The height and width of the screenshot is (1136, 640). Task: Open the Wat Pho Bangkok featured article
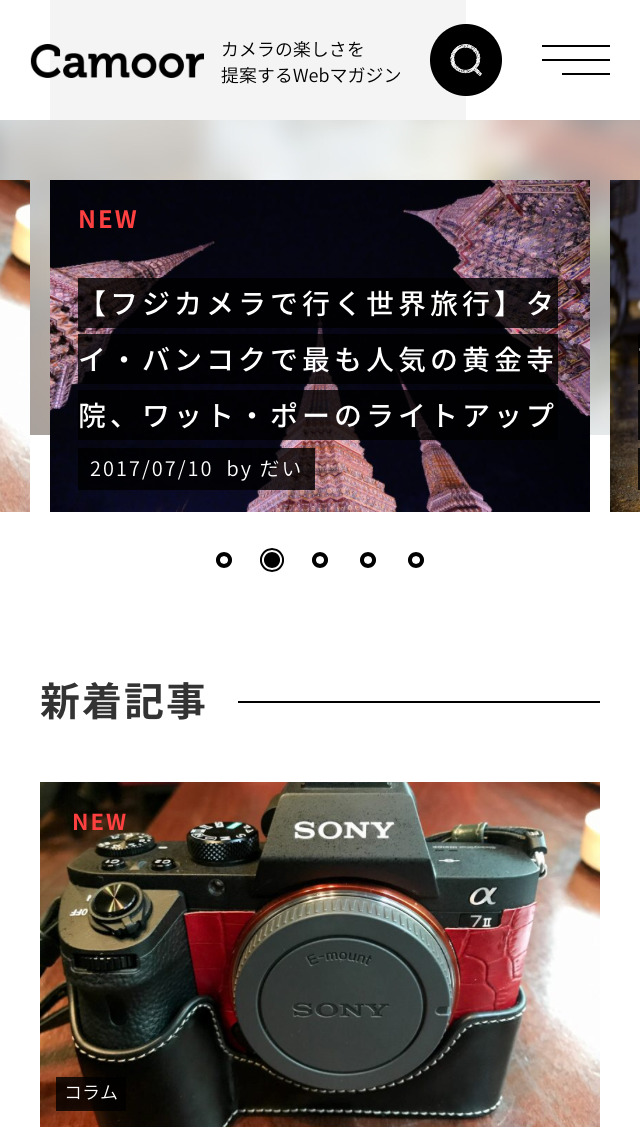[x=318, y=360]
